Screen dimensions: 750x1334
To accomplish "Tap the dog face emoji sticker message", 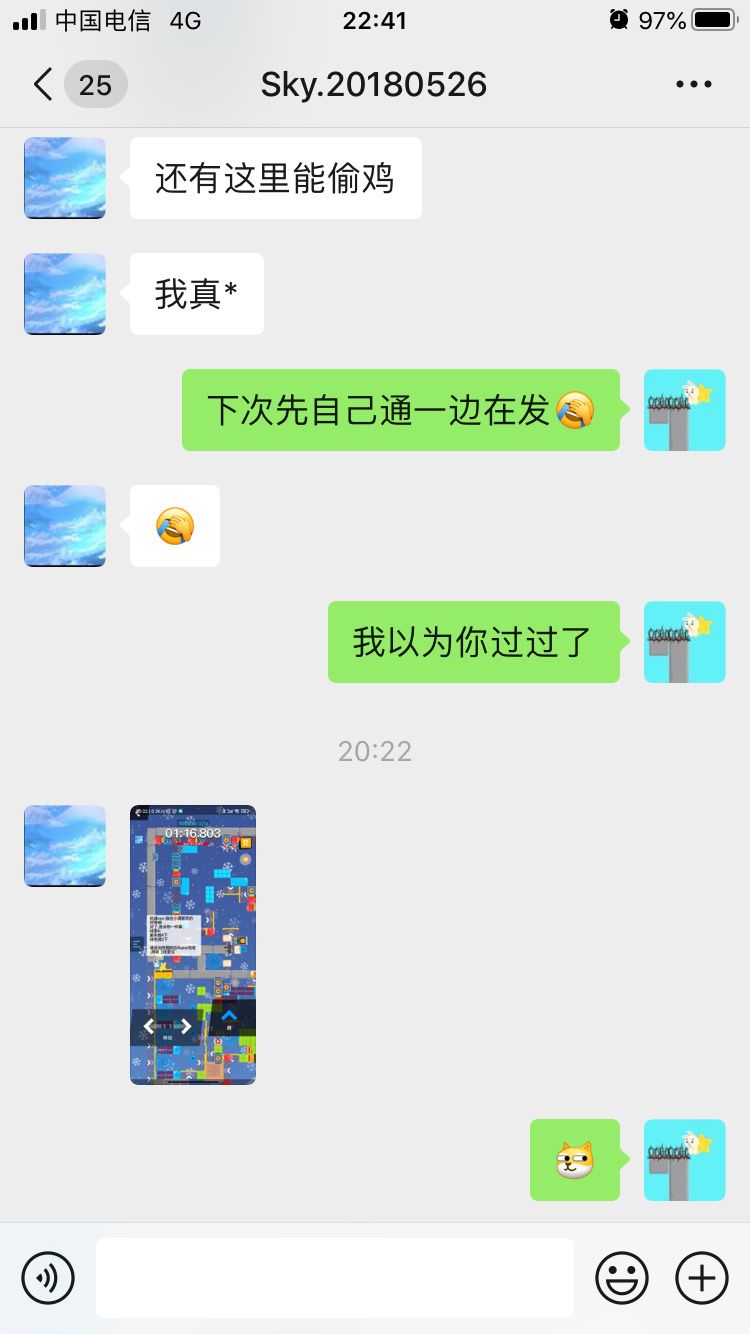I will coord(575,1160).
